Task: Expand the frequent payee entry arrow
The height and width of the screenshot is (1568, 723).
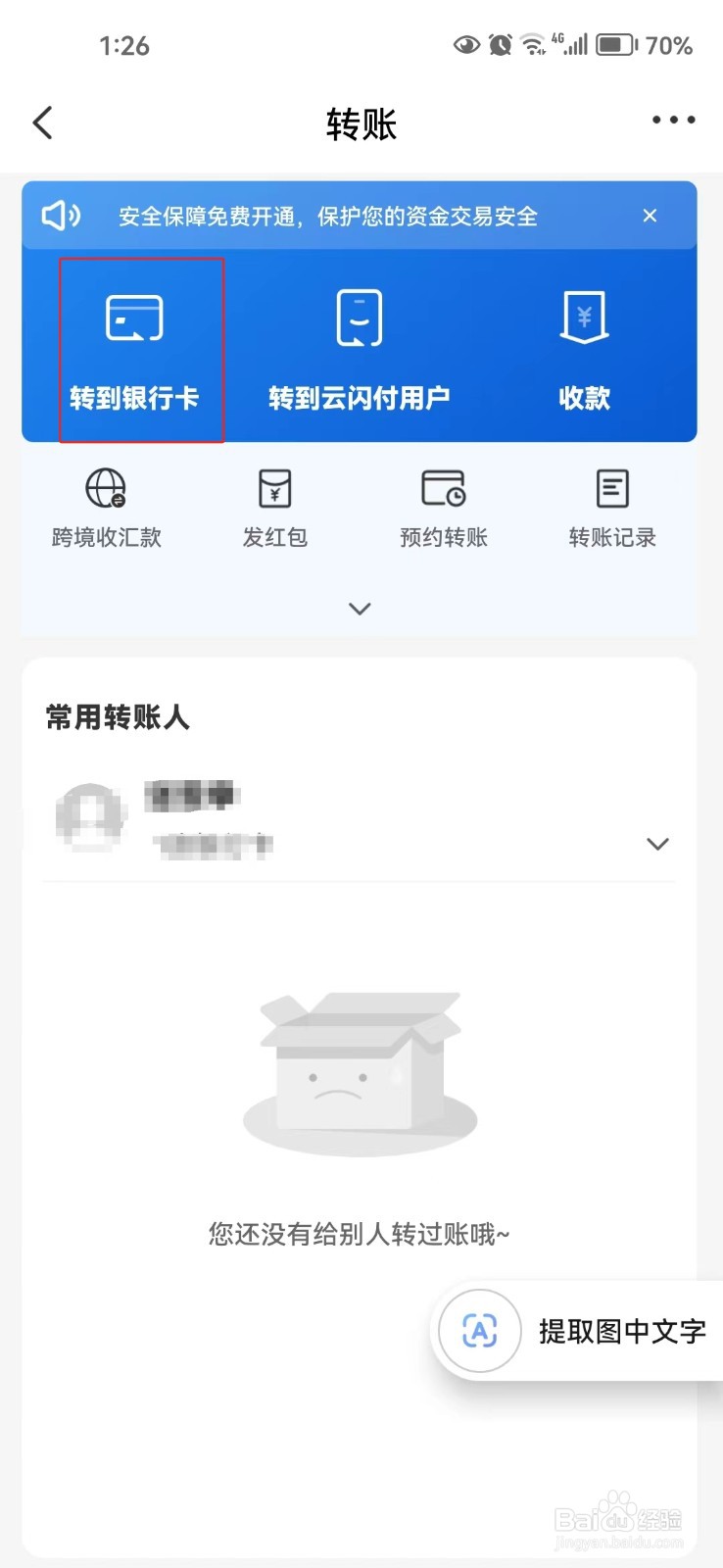Action: [x=657, y=844]
